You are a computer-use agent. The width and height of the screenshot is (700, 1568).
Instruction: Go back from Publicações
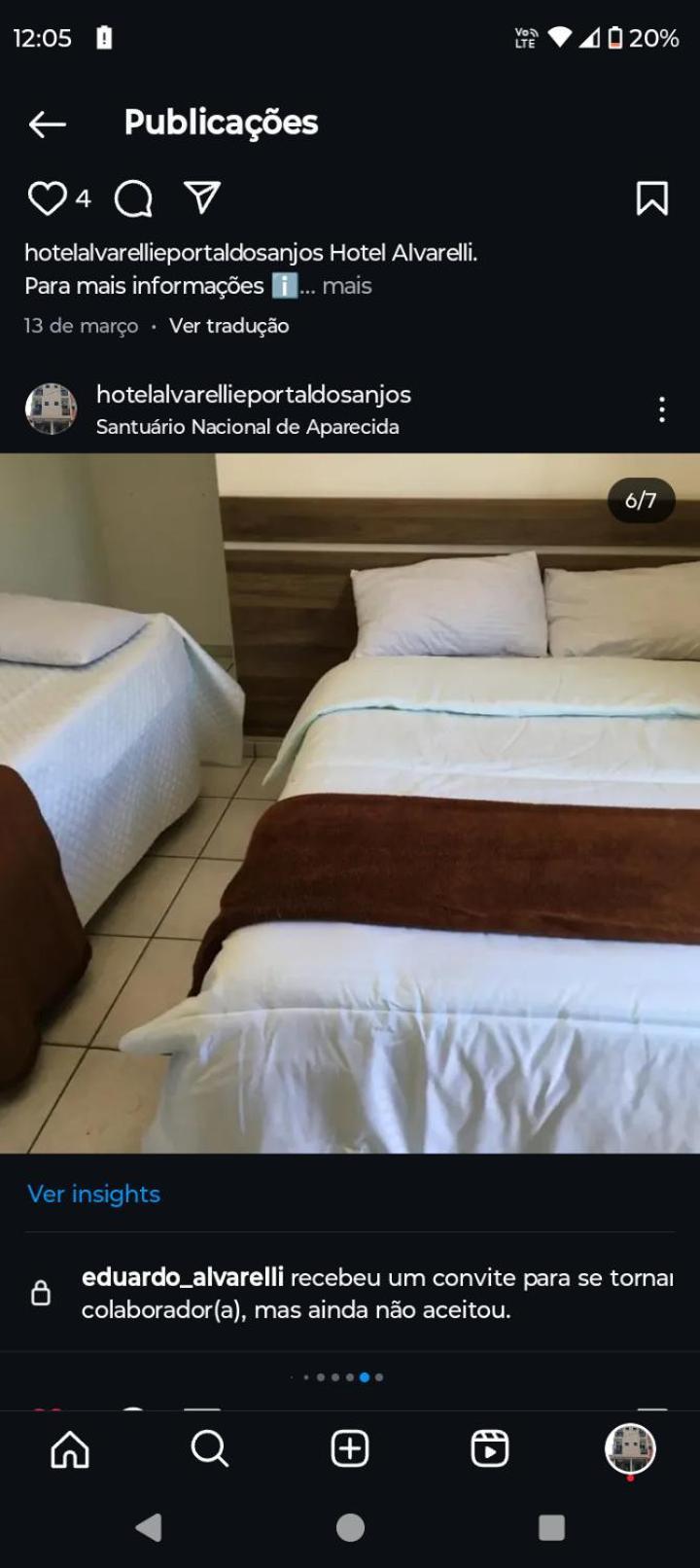click(47, 124)
